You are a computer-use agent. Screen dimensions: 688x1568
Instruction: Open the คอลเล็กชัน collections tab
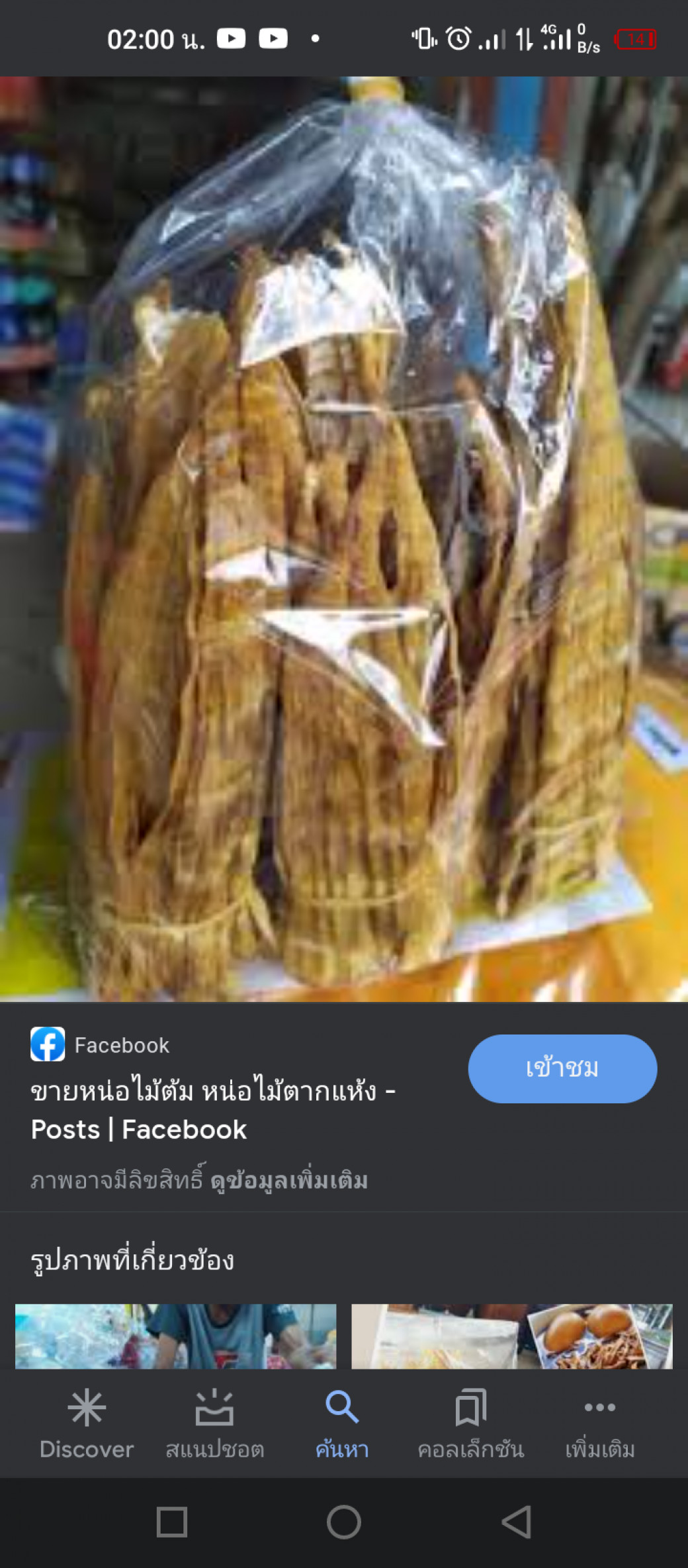coord(470,1424)
